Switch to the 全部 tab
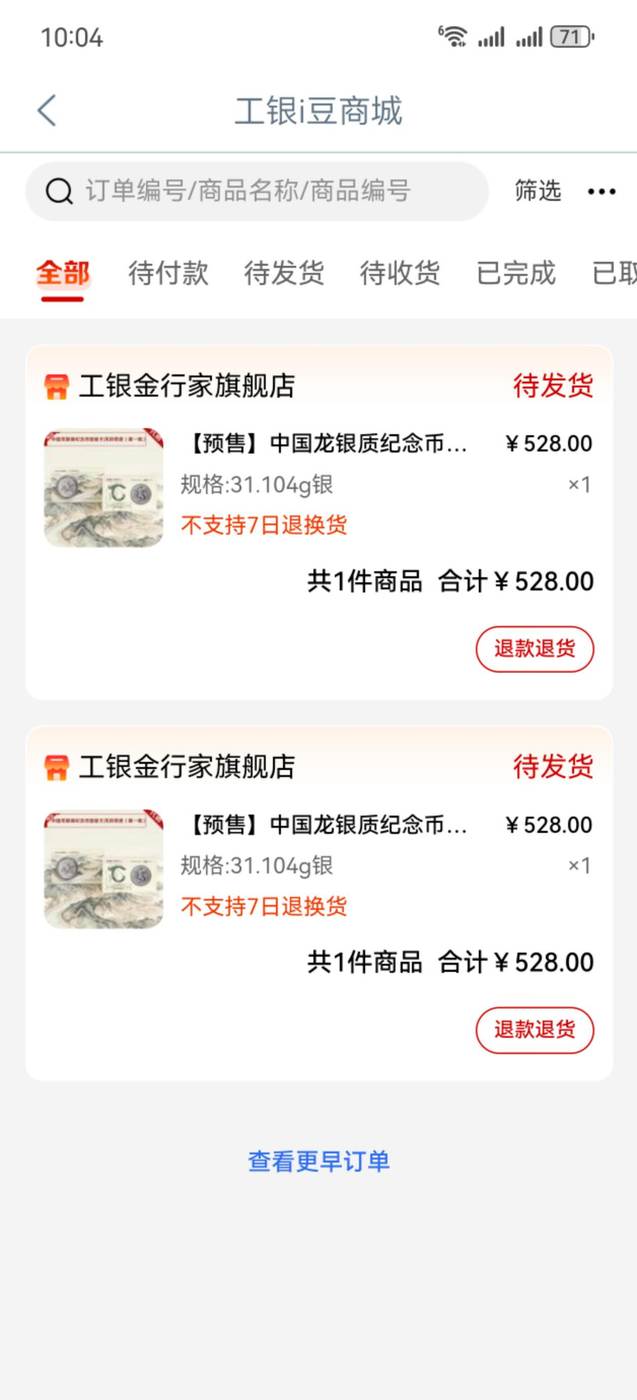Image resolution: width=637 pixels, height=1400 pixels. point(63,273)
